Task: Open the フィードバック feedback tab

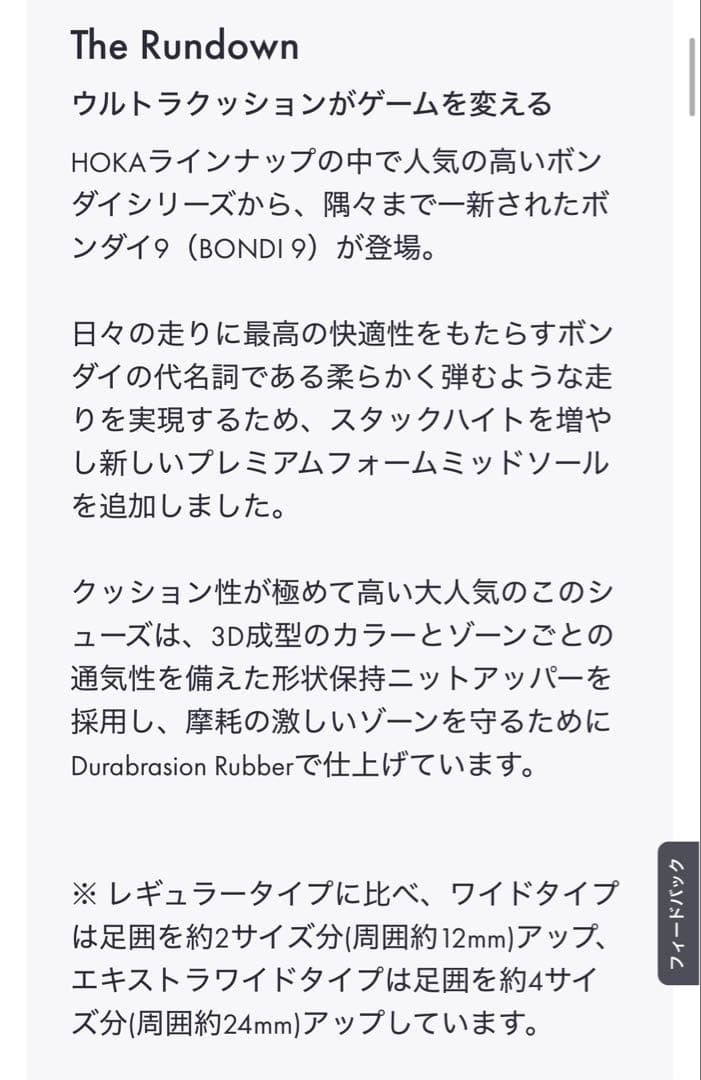Action: click(678, 914)
